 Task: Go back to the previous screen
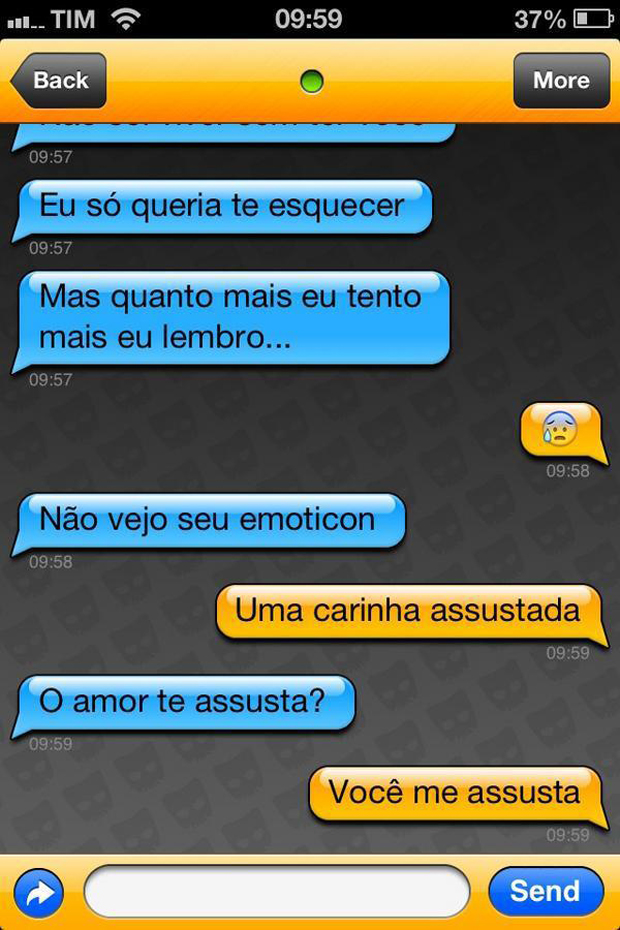tap(58, 81)
